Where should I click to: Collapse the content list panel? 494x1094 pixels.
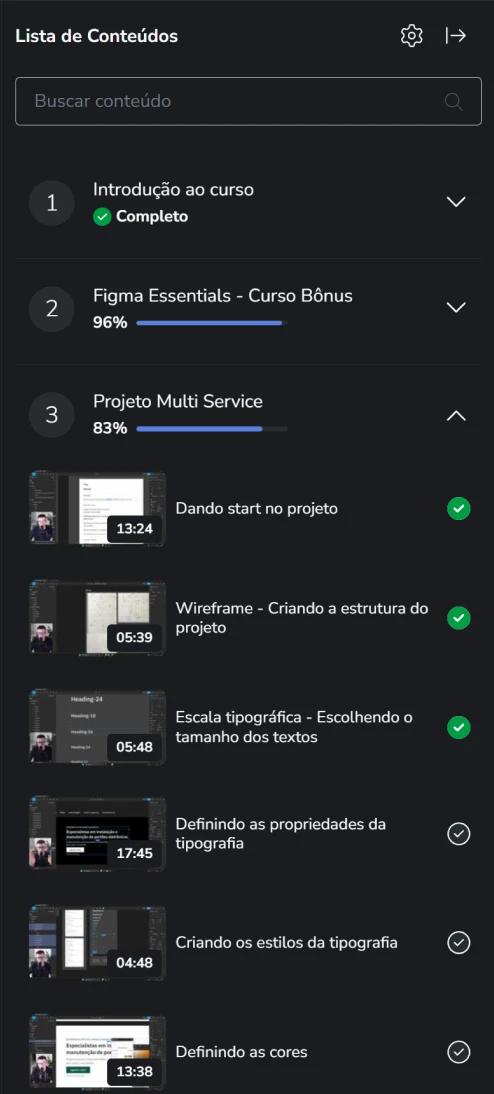456,36
